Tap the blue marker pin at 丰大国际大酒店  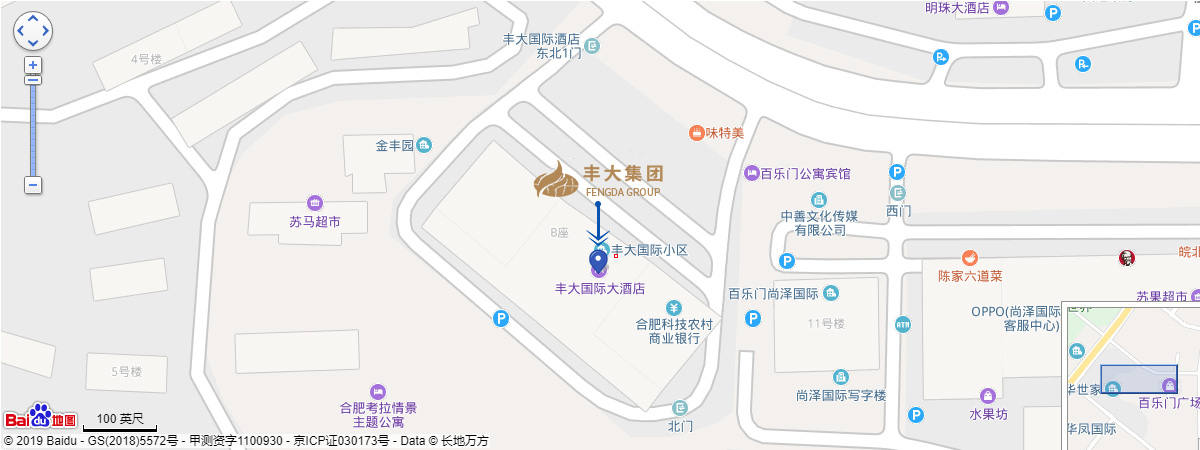[598, 262]
